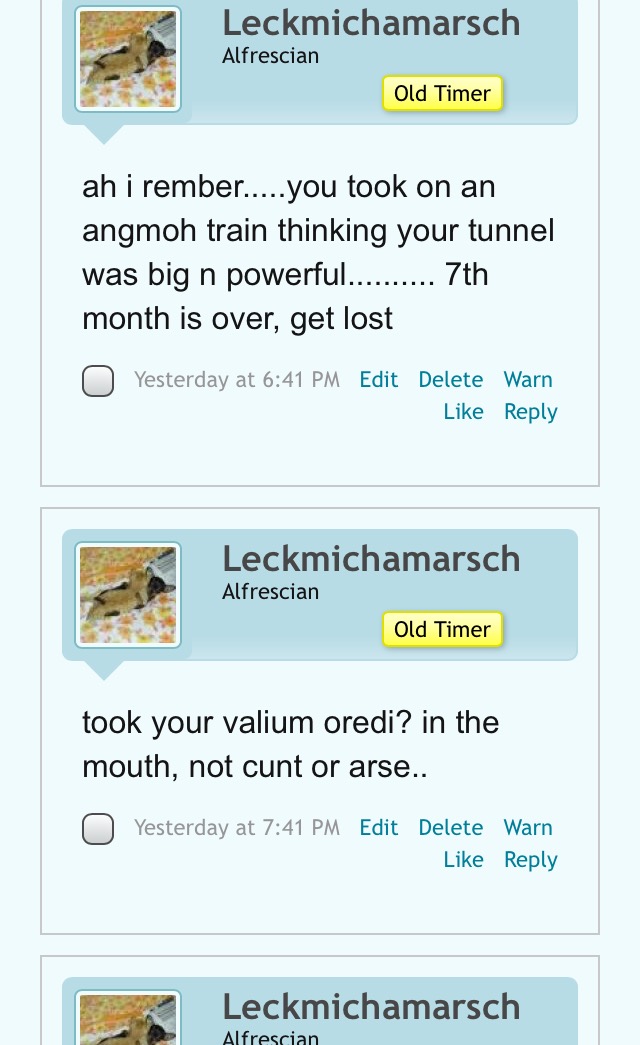Viewport: 640px width, 1045px height.
Task: Like the post from 7:41 PM
Action: pos(463,859)
